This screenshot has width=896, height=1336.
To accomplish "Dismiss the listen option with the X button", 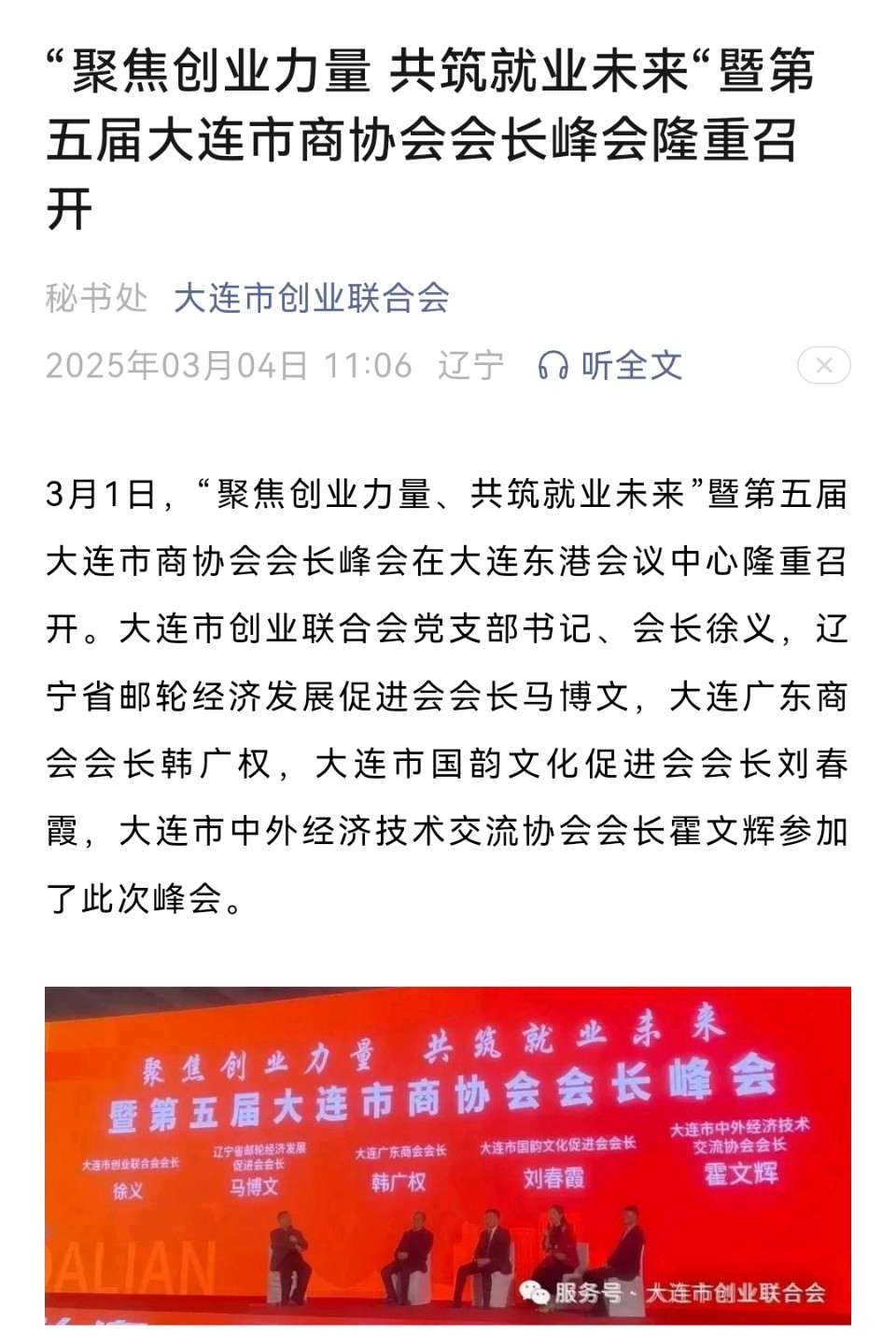I will click(x=823, y=365).
